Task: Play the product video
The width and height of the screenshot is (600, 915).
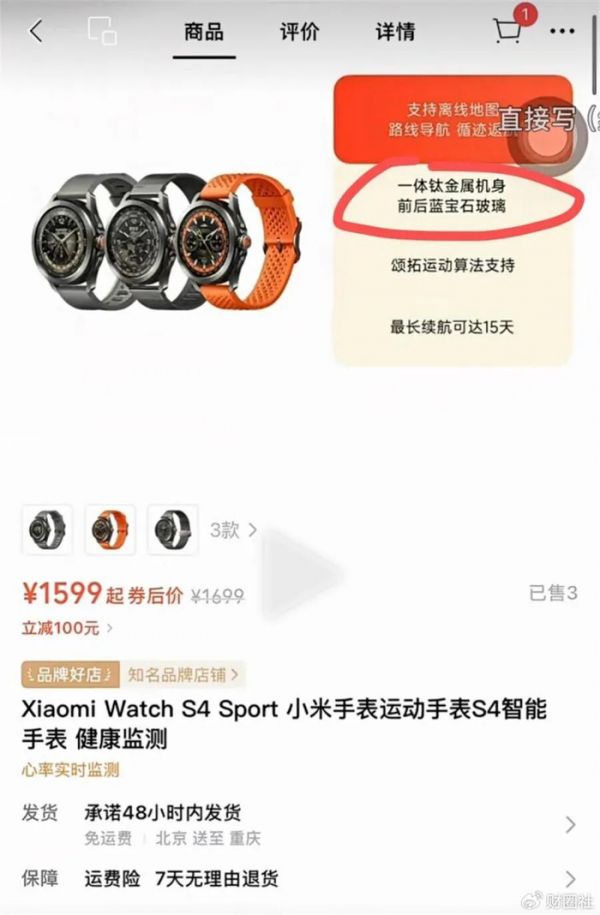Action: pos(300,570)
